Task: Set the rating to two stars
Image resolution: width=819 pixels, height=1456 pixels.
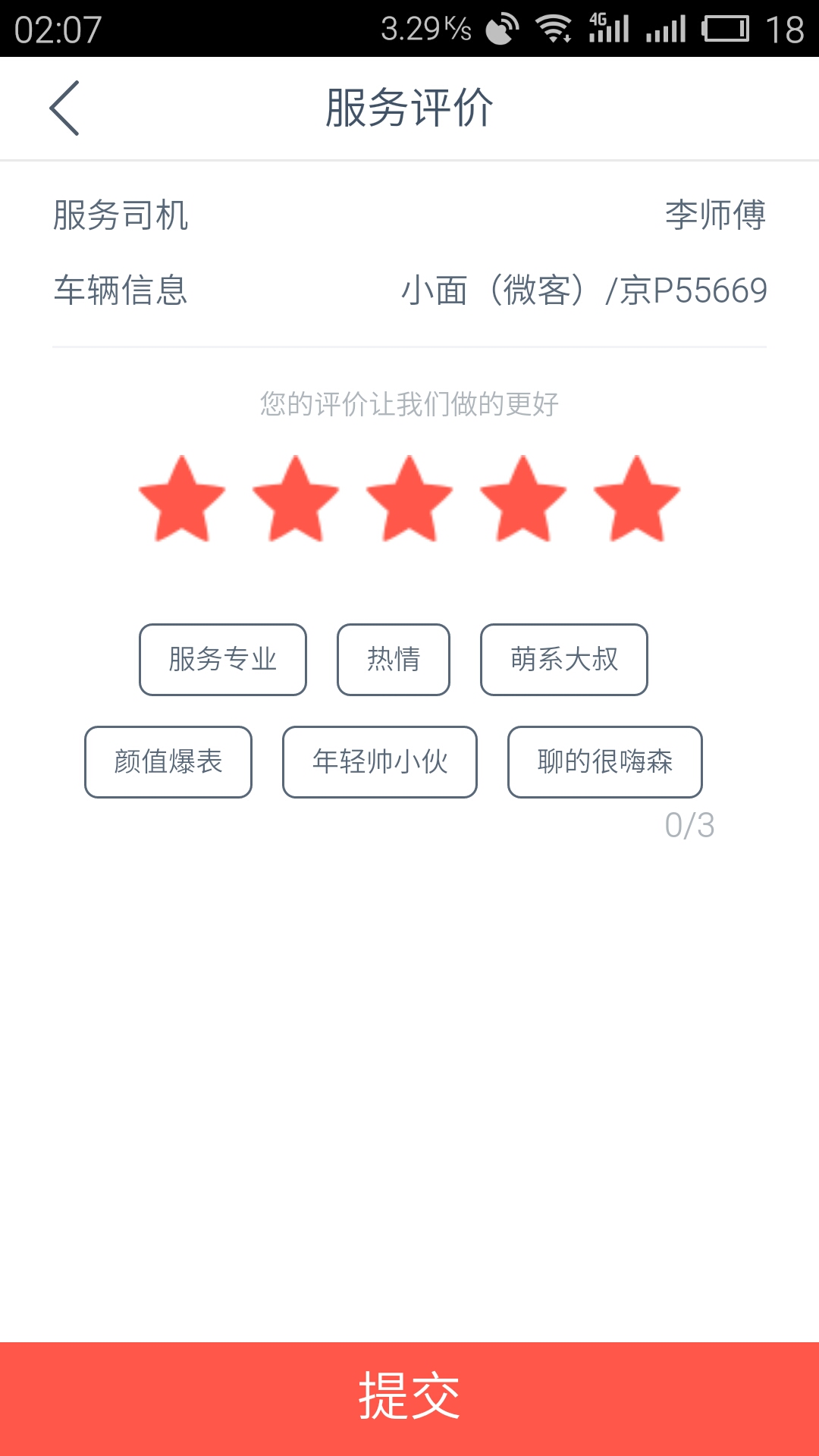Action: [x=296, y=500]
